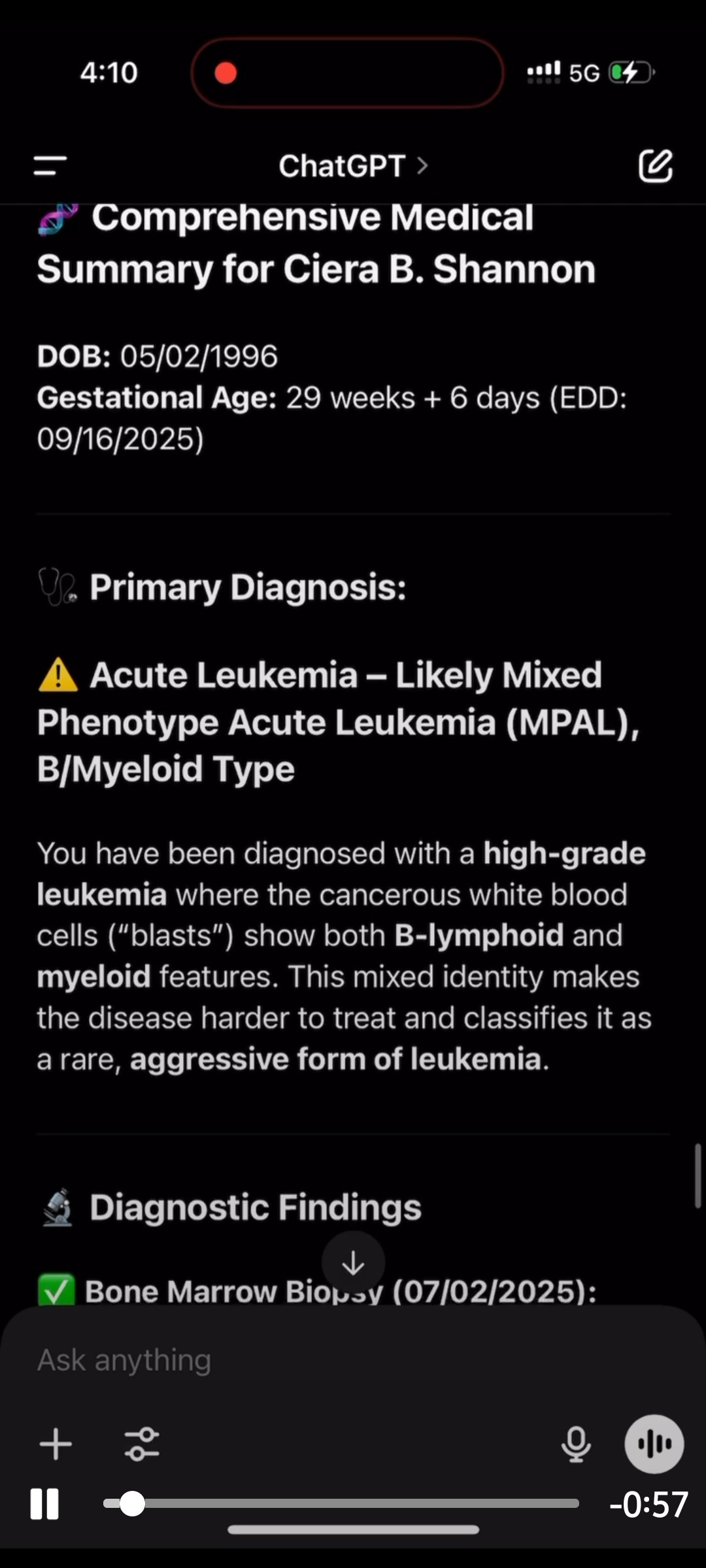Start voice mode conversation
This screenshot has width=706, height=1568.
click(x=654, y=1444)
